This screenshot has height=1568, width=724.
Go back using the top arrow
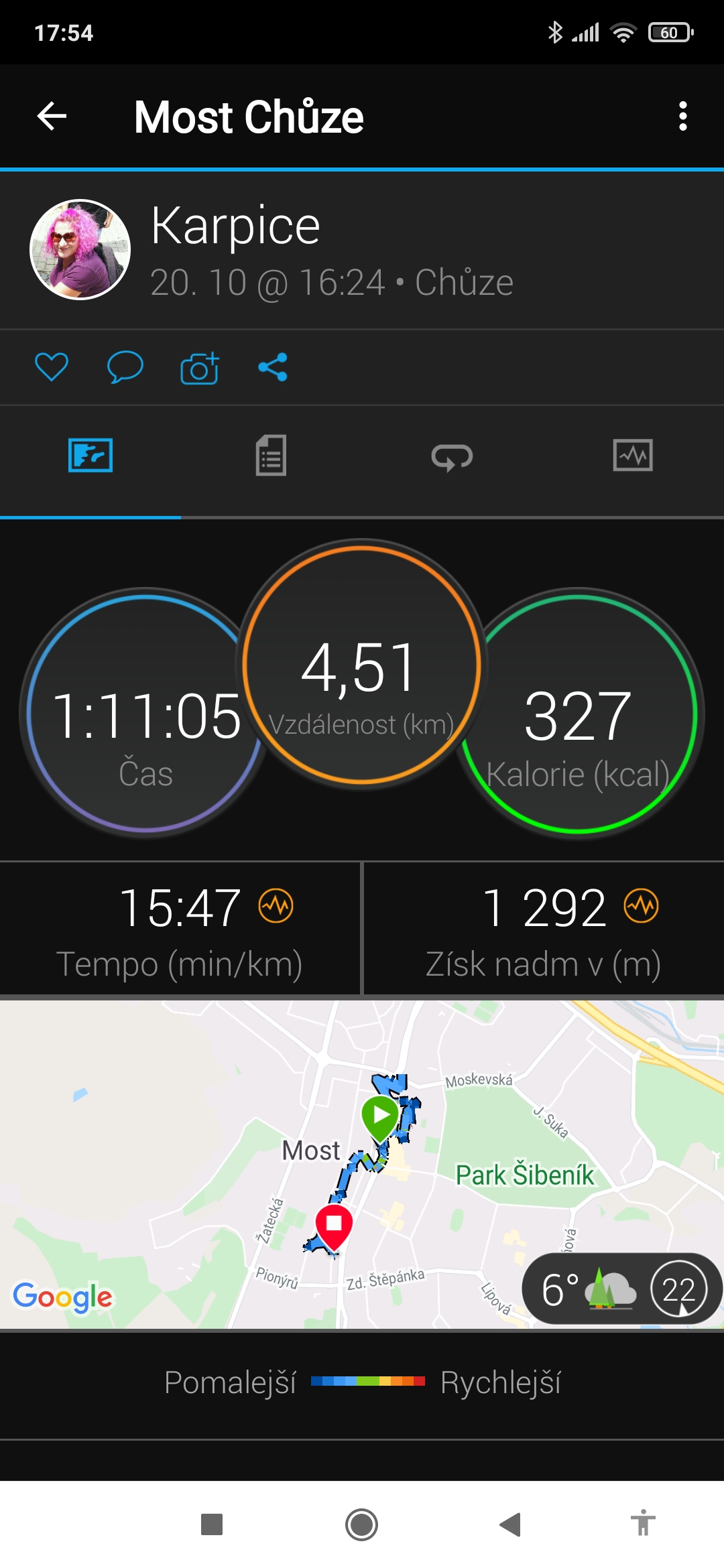pos(52,117)
